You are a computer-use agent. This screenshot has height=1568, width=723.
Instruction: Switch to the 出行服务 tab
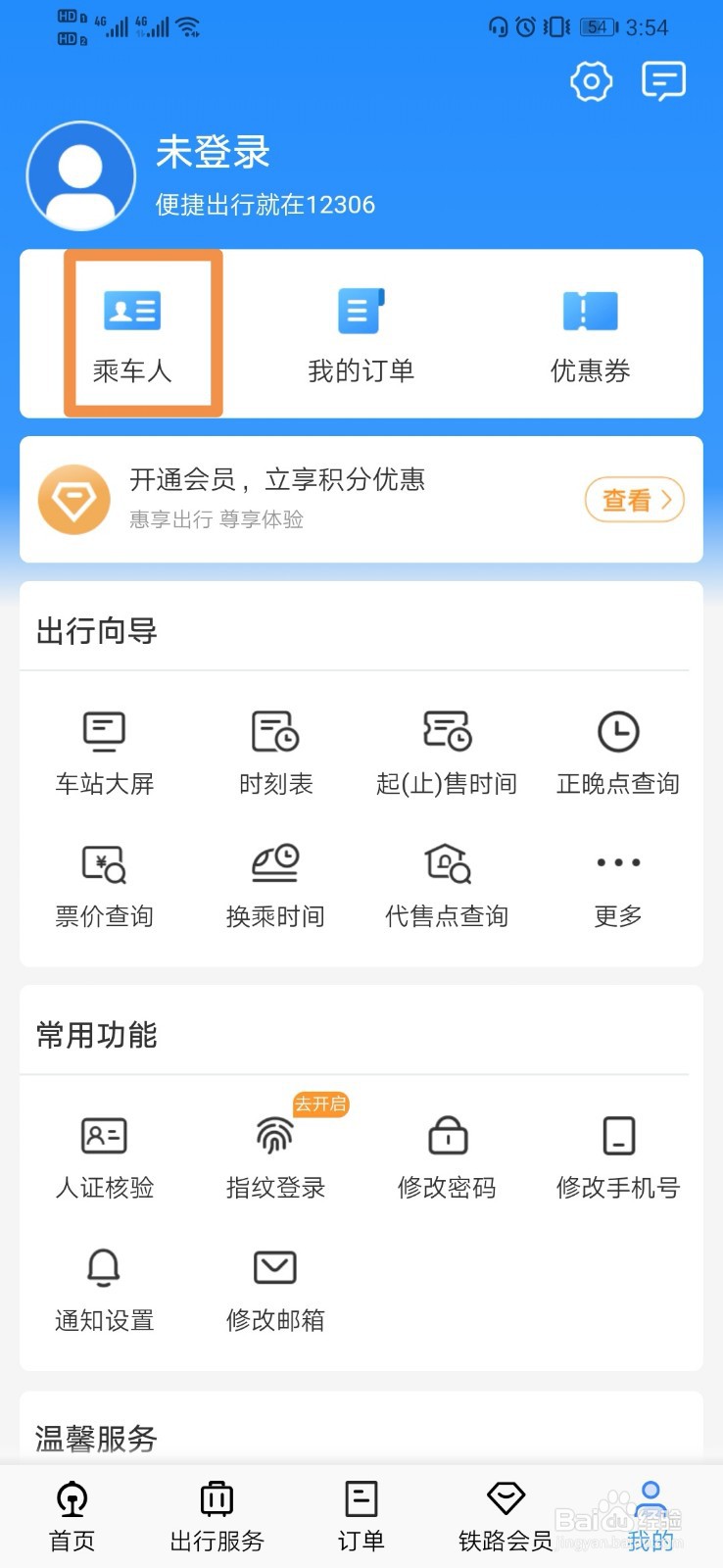(x=217, y=1515)
